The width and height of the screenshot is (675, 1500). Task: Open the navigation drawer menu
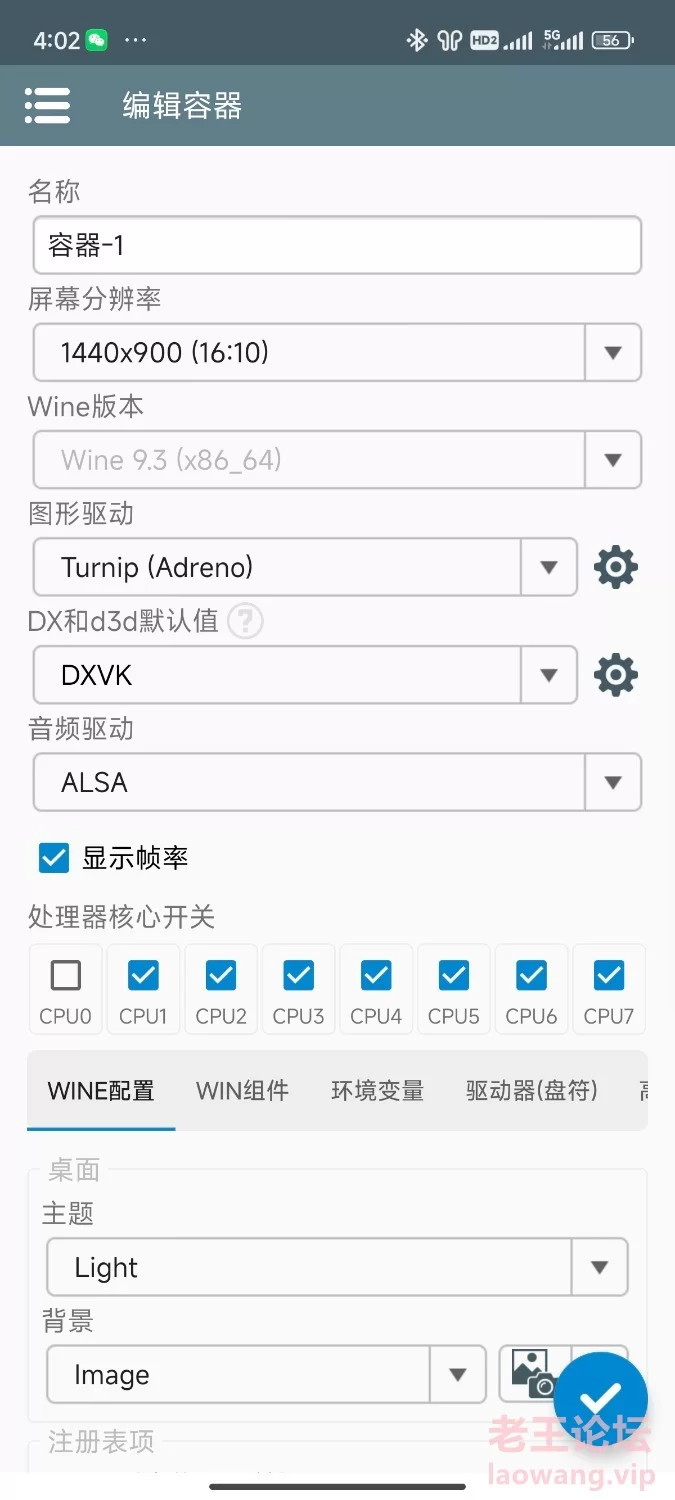click(x=47, y=105)
